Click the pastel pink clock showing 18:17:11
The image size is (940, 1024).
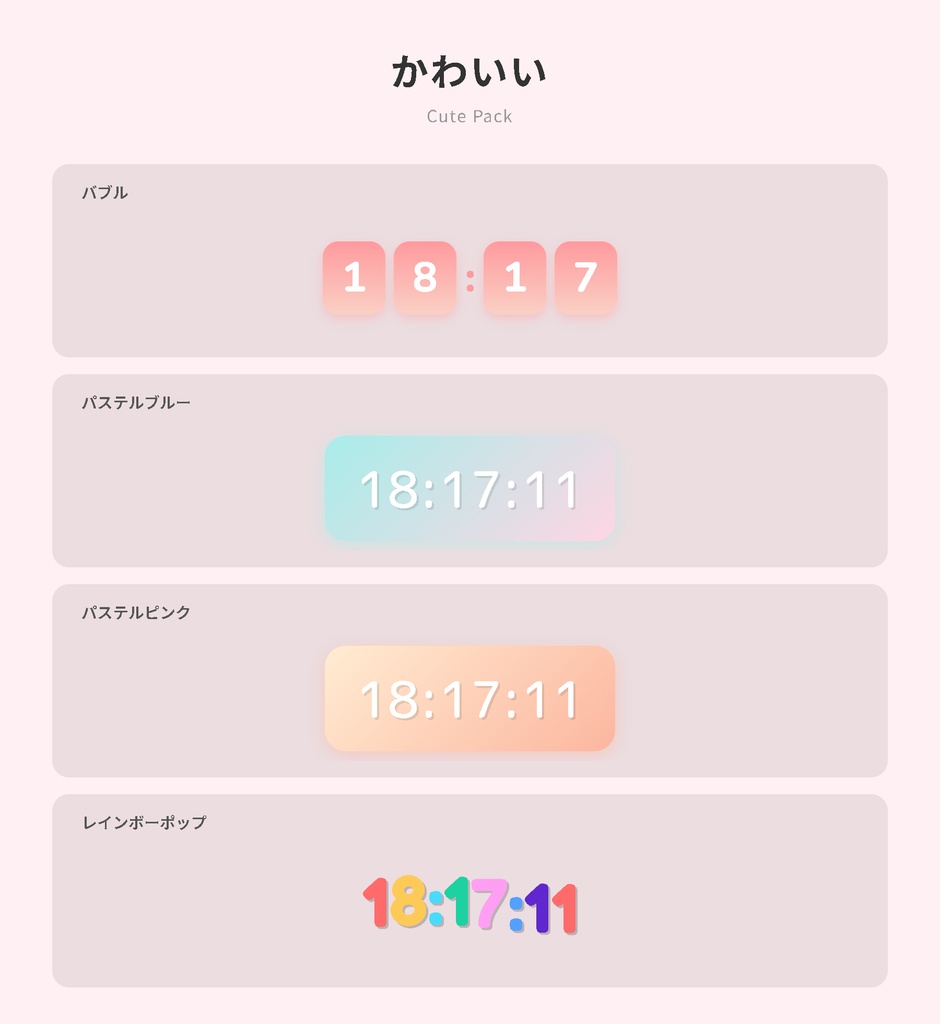(470, 698)
